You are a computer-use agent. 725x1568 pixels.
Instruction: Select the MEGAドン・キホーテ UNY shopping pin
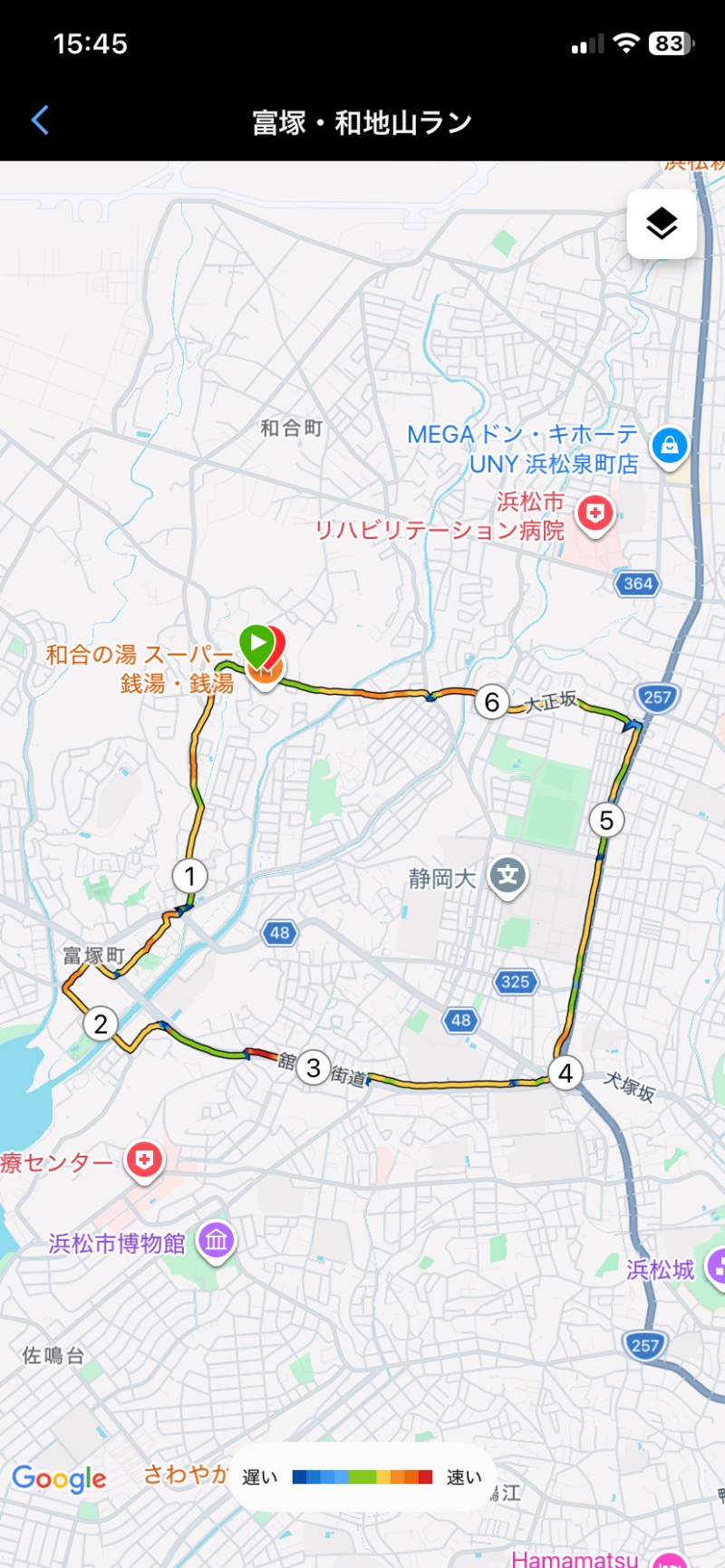point(670,447)
